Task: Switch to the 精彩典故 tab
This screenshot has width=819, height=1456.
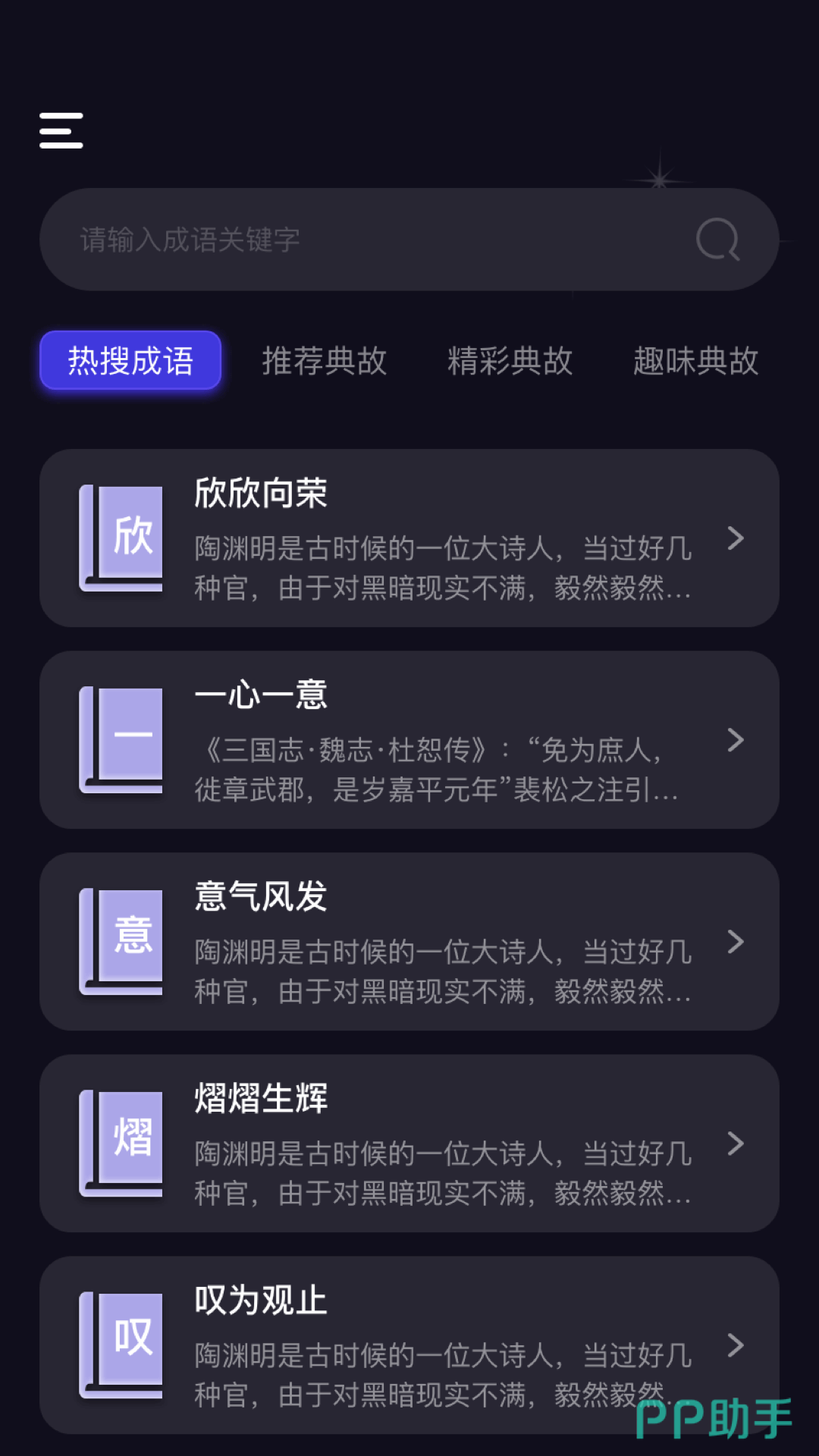Action: tap(510, 361)
